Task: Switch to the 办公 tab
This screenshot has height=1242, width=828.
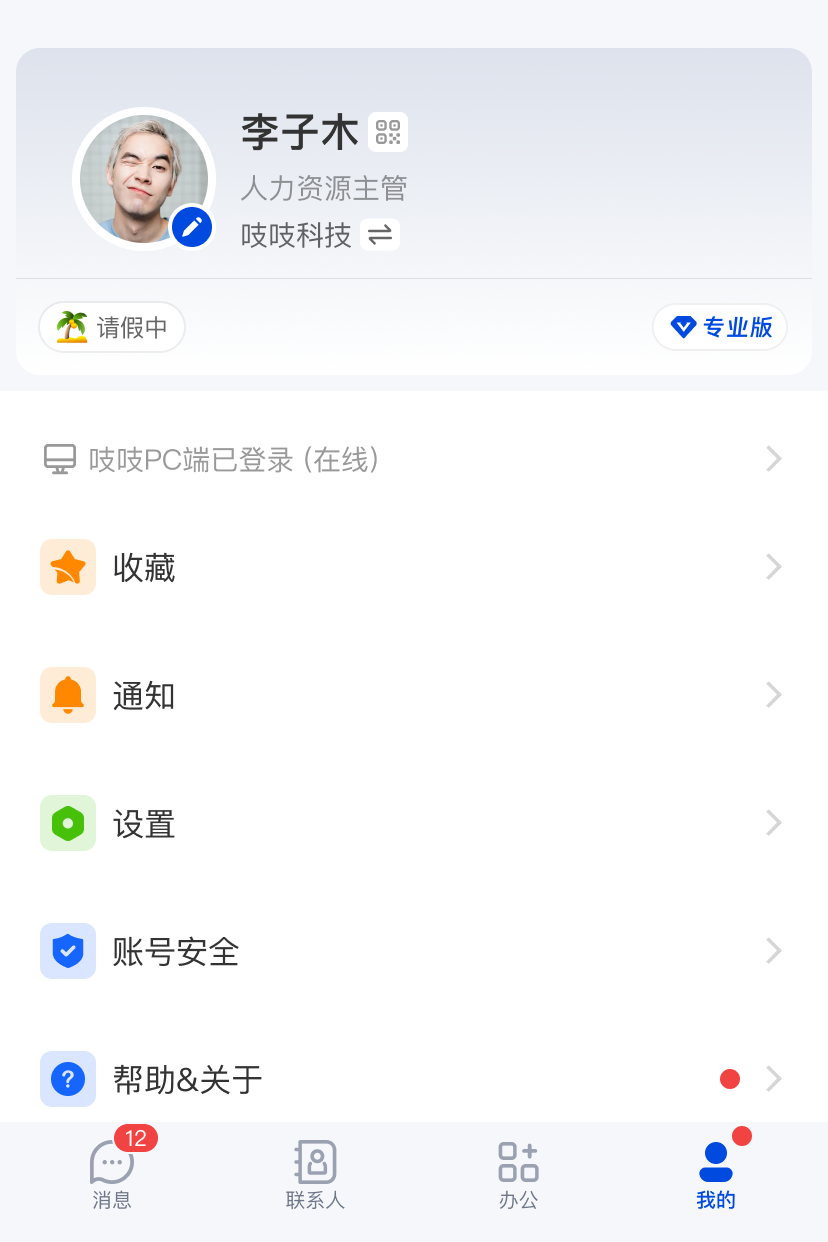Action: pyautogui.click(x=518, y=1175)
